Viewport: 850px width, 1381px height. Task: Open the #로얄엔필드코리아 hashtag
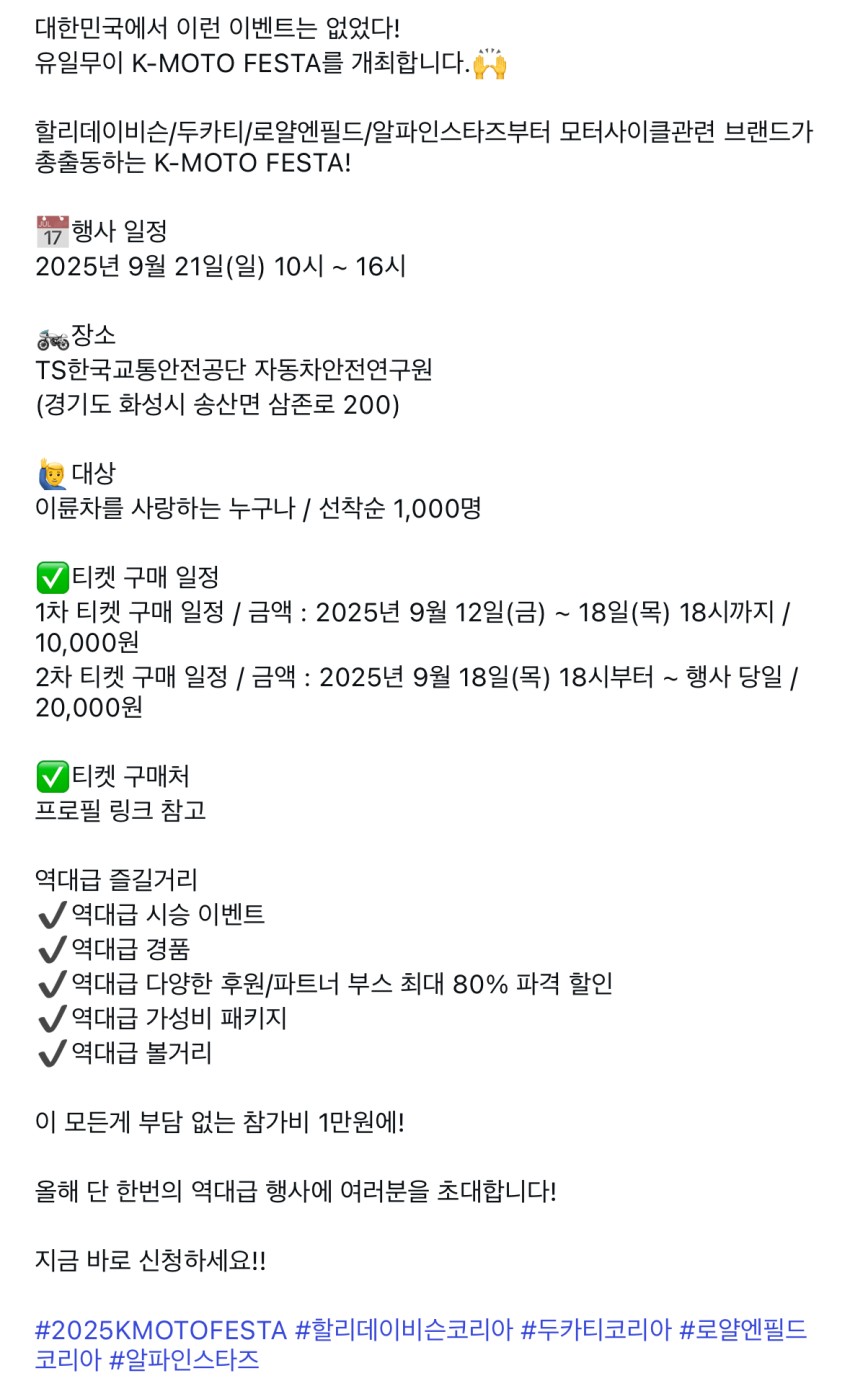(x=742, y=1330)
